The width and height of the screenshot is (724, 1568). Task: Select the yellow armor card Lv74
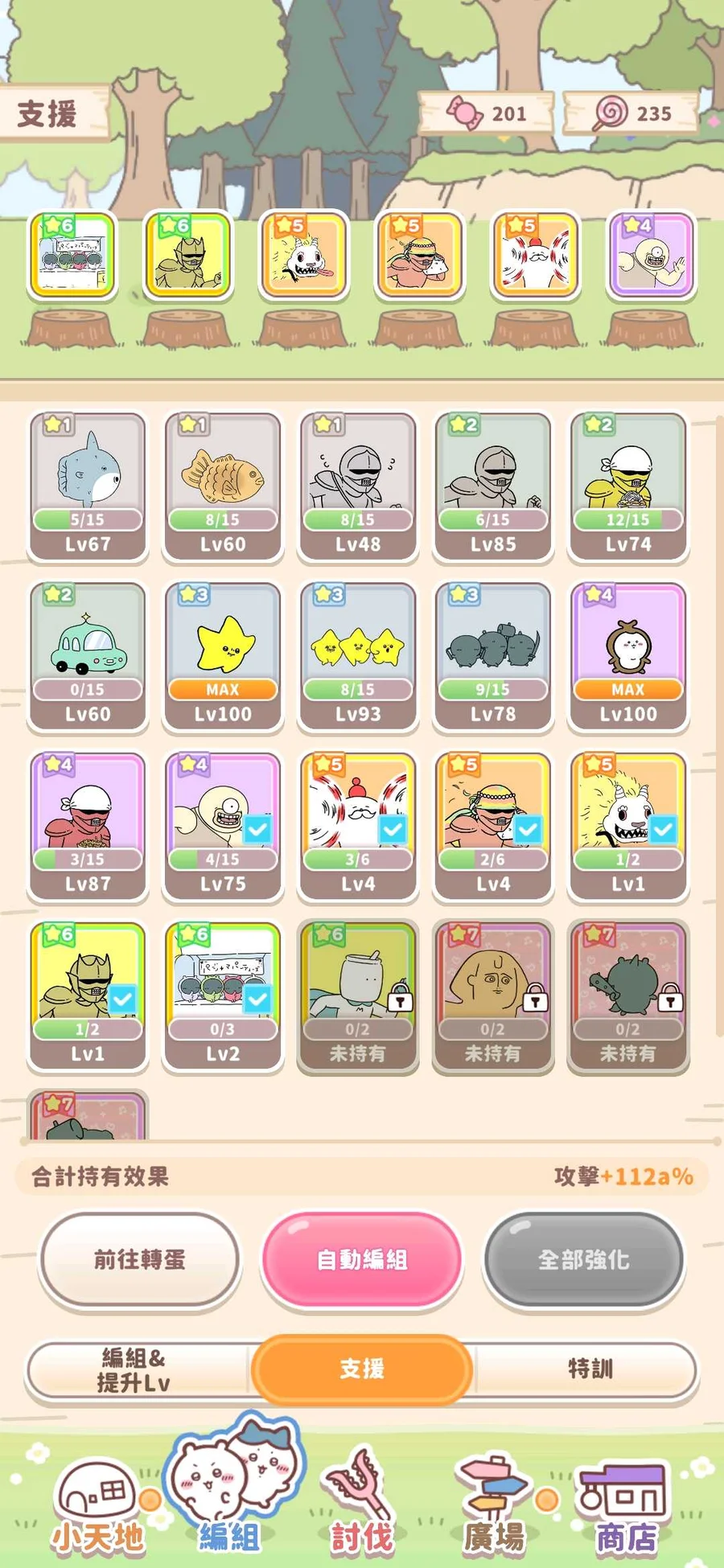pos(628,487)
